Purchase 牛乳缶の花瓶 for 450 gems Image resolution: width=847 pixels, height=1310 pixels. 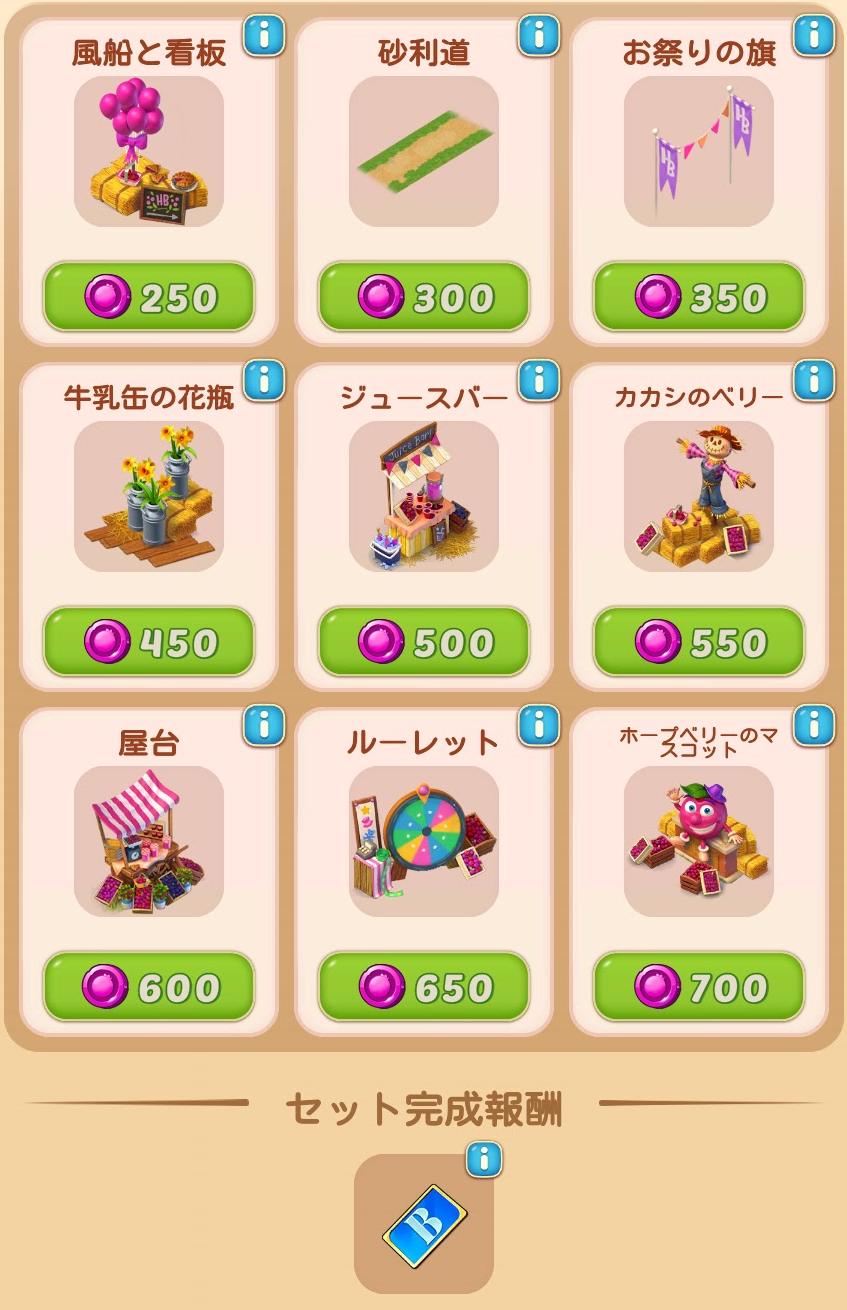pos(148,642)
